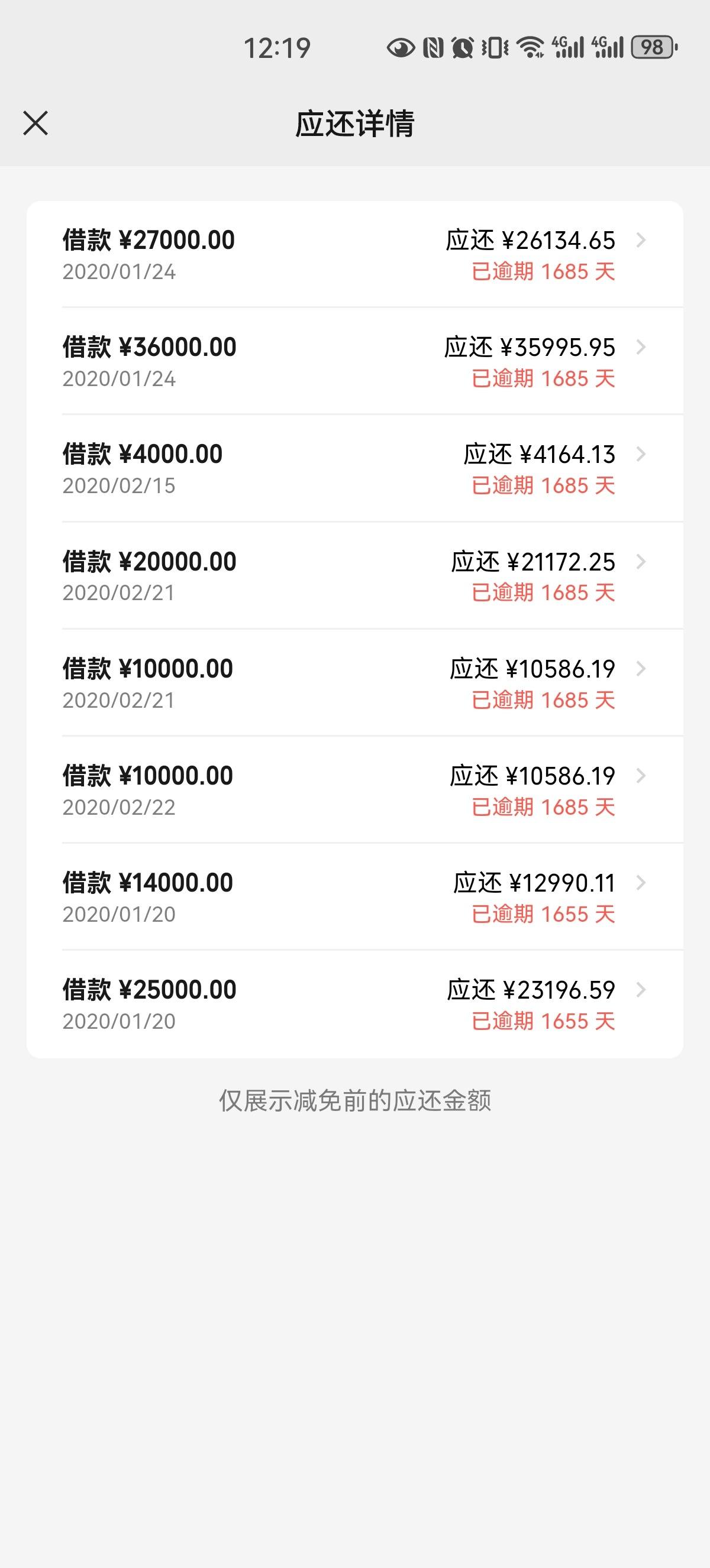This screenshot has width=710, height=1568.
Task: Close the 应还详情 page
Action: [35, 123]
